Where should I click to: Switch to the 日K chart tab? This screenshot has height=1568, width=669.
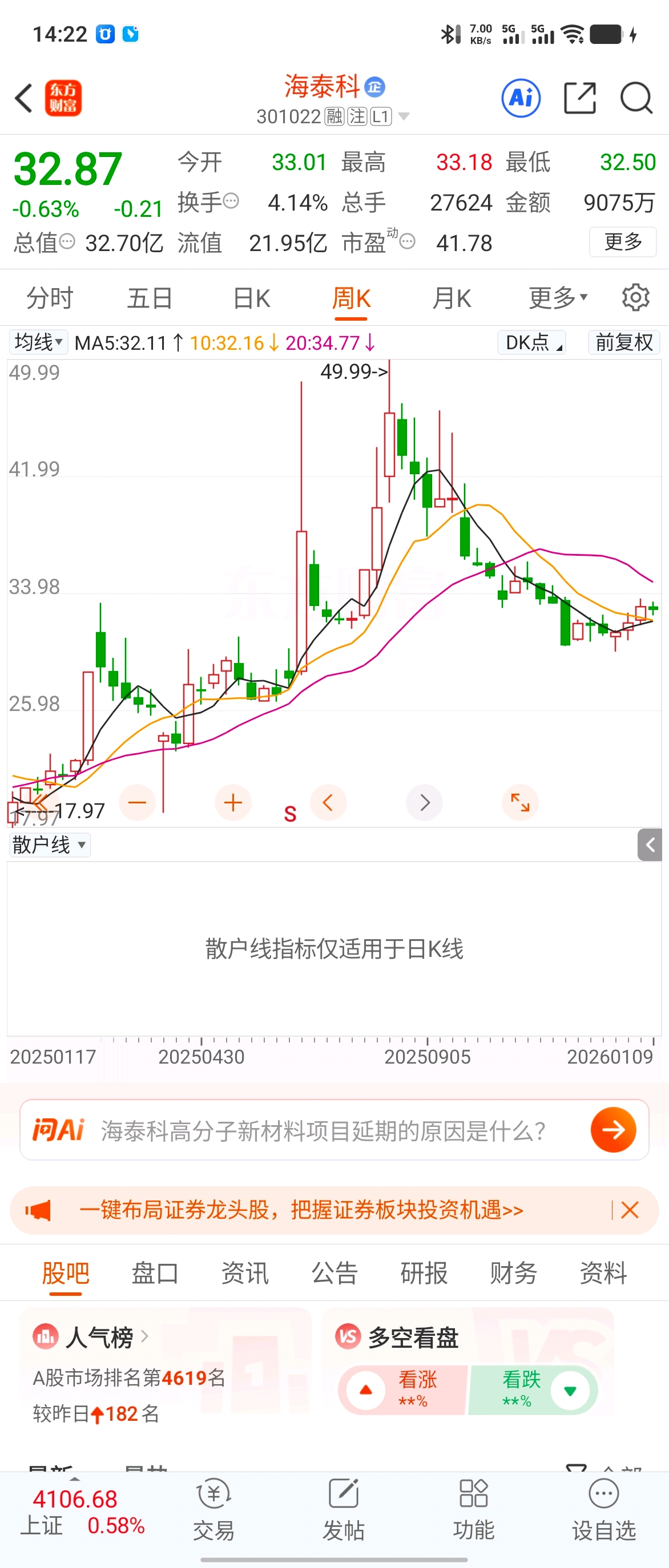pos(251,298)
